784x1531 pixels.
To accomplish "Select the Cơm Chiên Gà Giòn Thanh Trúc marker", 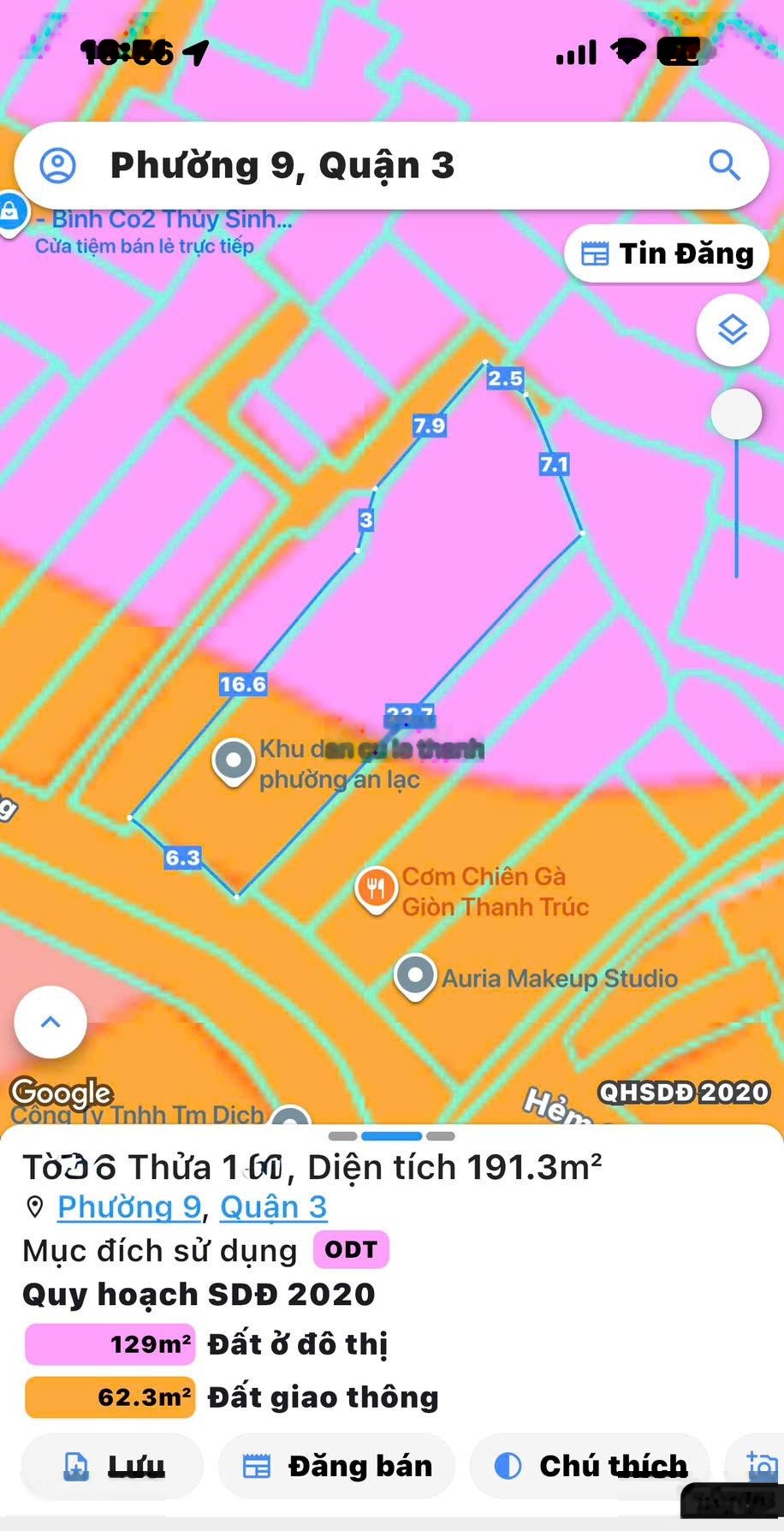I will [376, 889].
